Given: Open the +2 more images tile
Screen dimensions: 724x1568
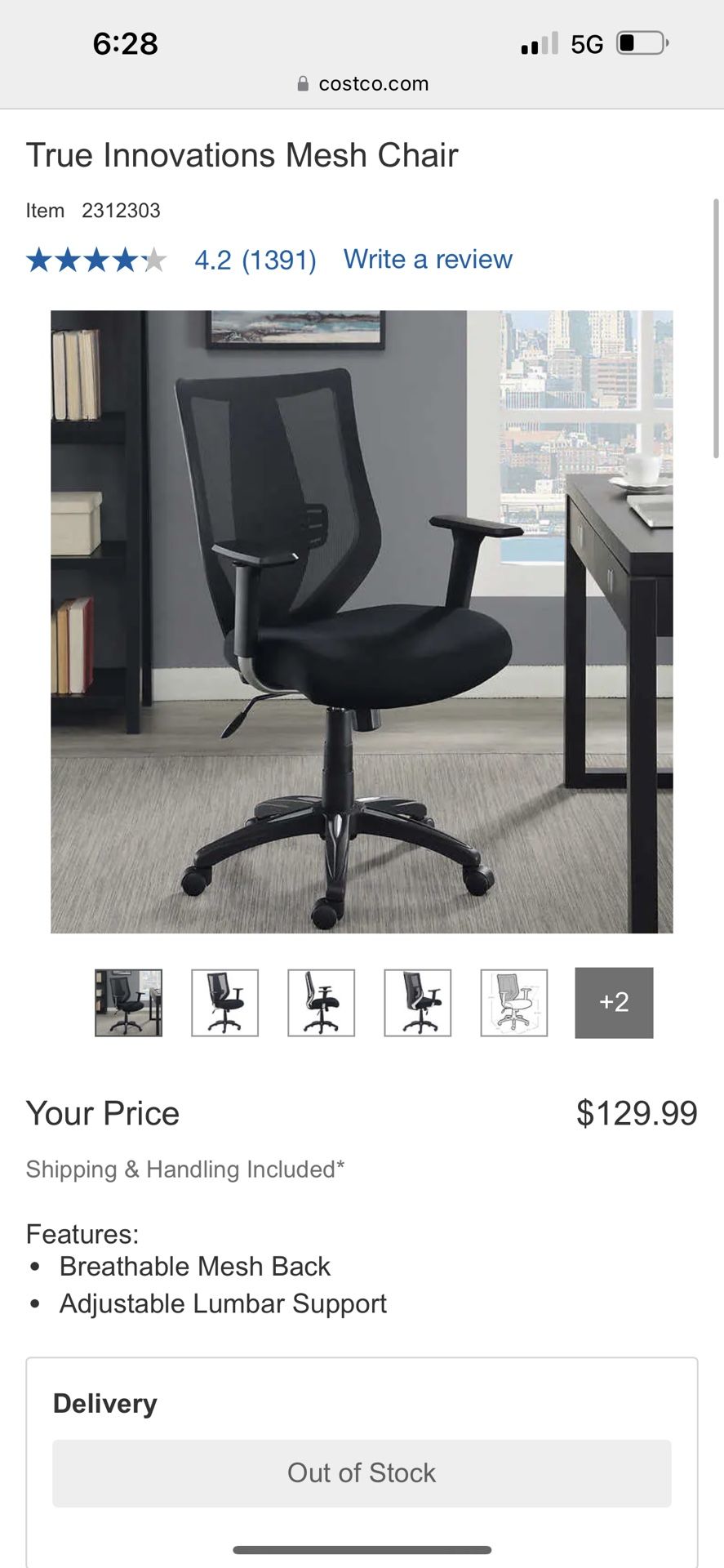Looking at the screenshot, I should click(614, 1003).
